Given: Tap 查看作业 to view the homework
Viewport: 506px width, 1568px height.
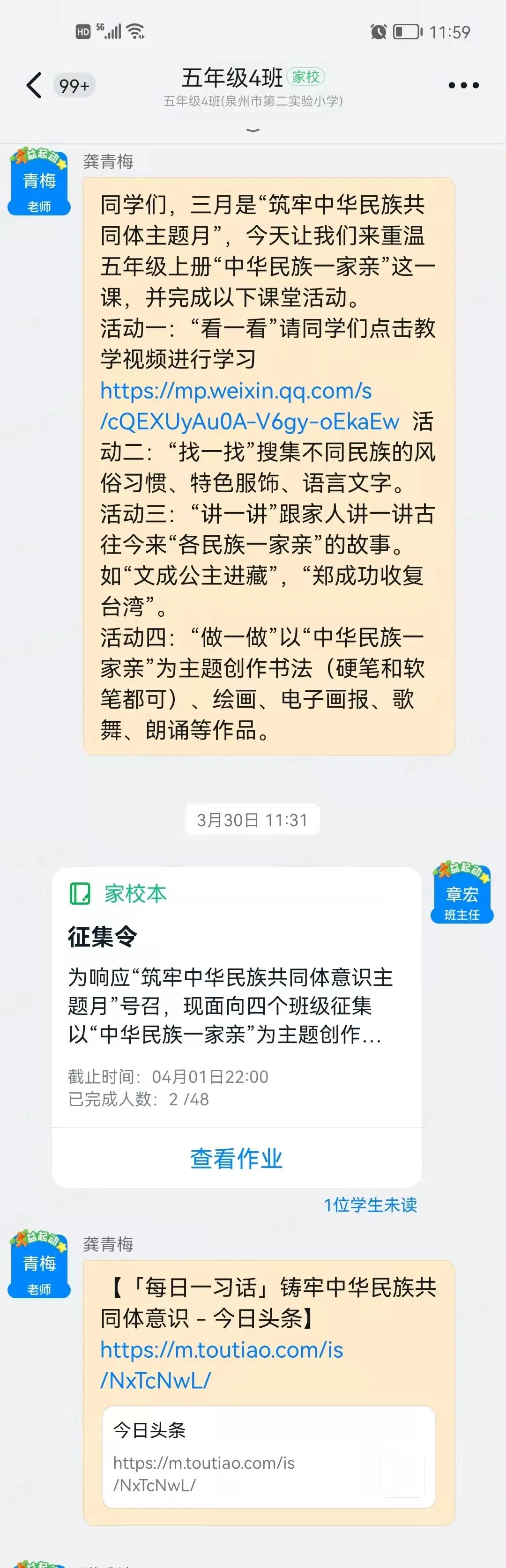Looking at the screenshot, I should [236, 1158].
